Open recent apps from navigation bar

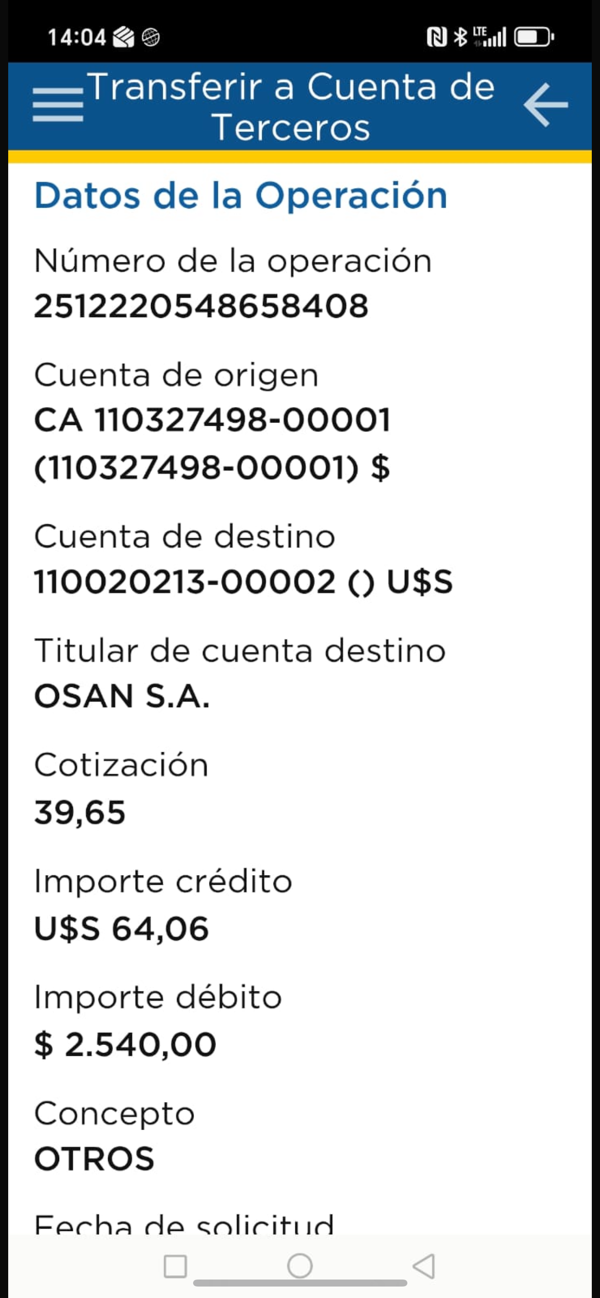(175, 1267)
